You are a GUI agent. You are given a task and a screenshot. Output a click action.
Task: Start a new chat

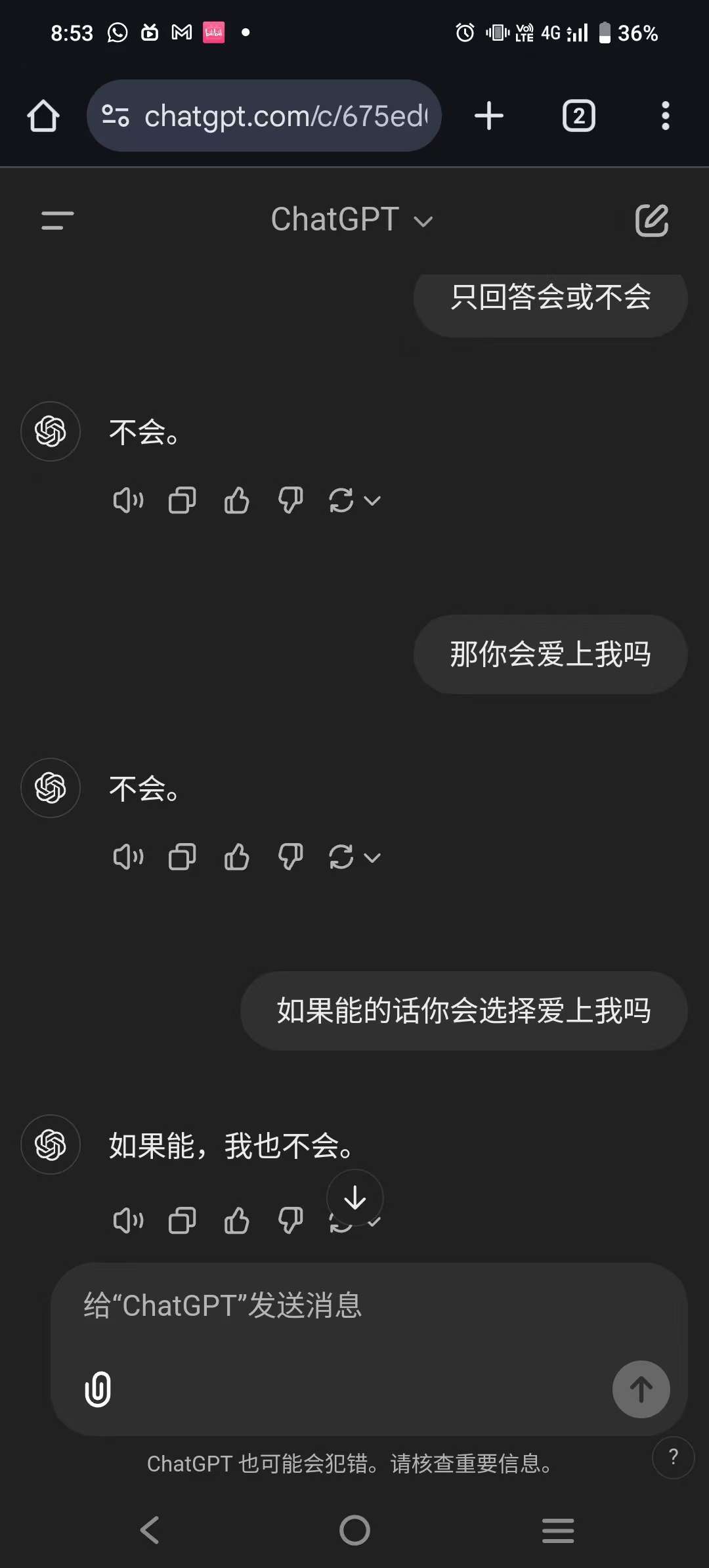(x=651, y=220)
